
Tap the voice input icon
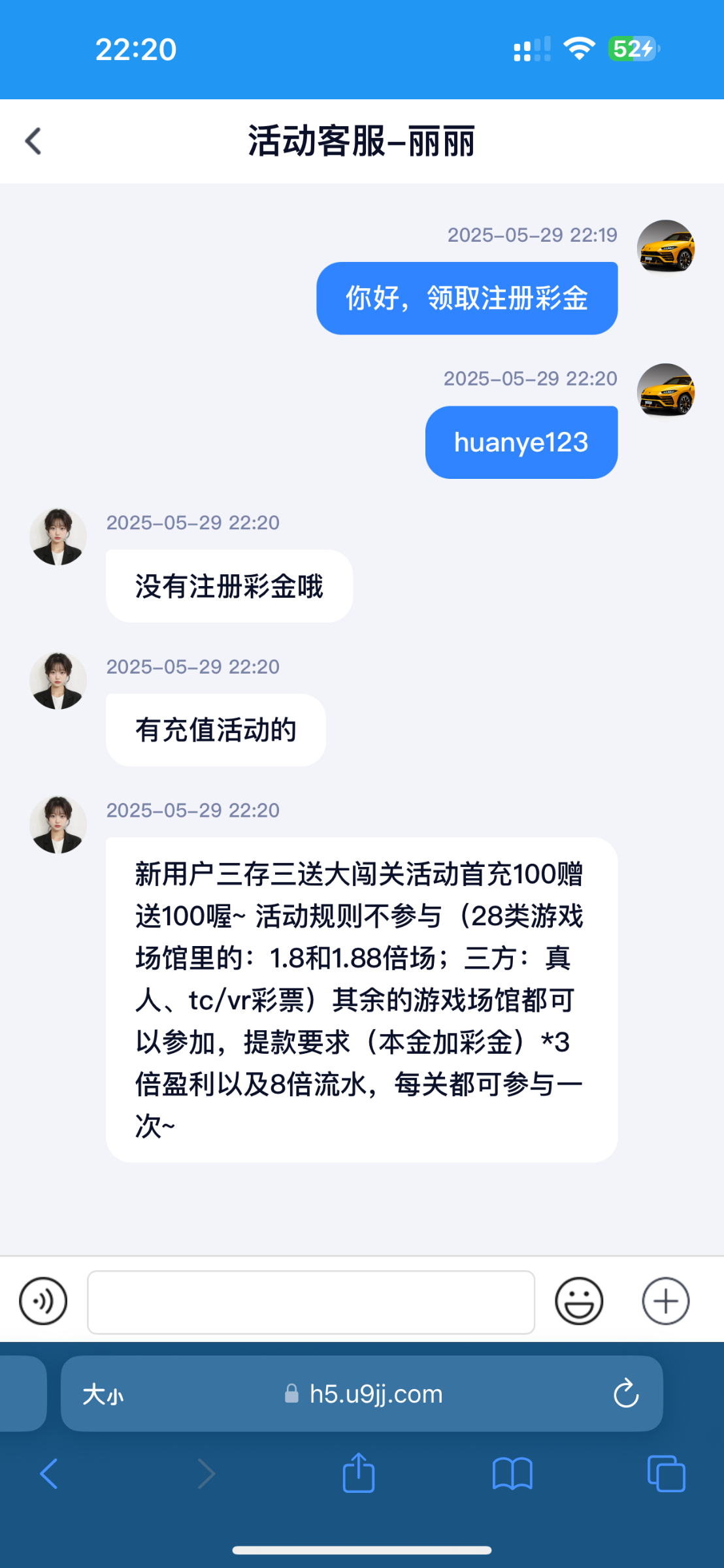43,1301
